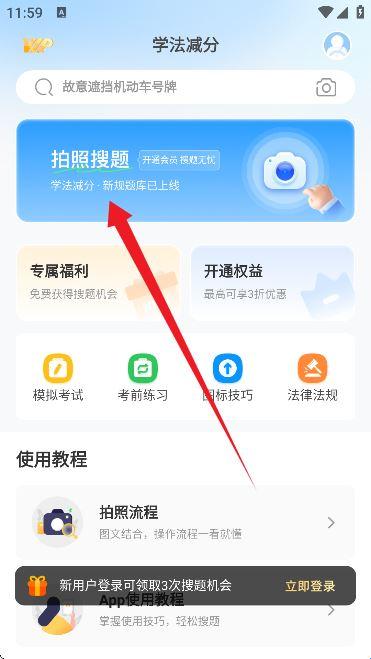
Task: Open the 专属福利 card
Action: click(x=98, y=283)
